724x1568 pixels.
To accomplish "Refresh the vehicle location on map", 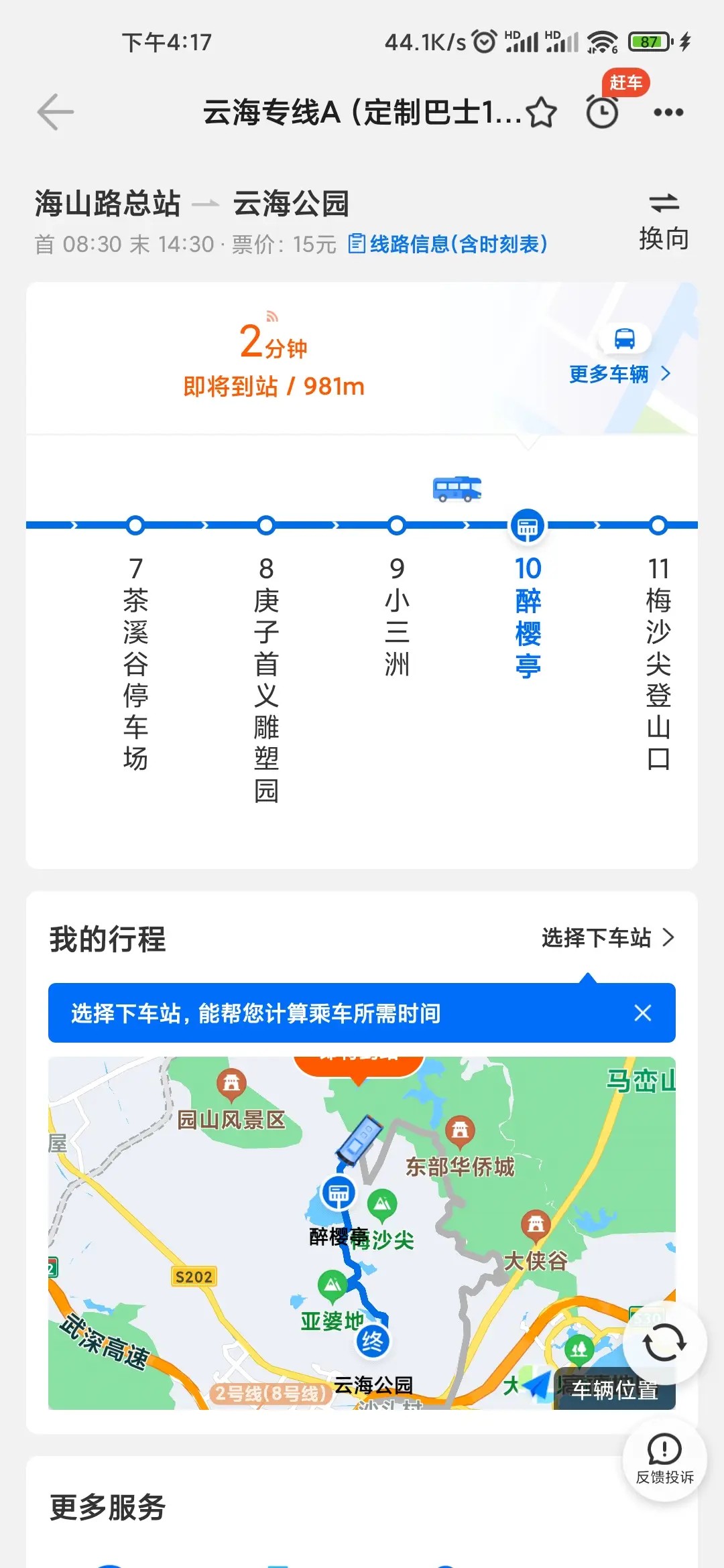I will (x=664, y=1343).
